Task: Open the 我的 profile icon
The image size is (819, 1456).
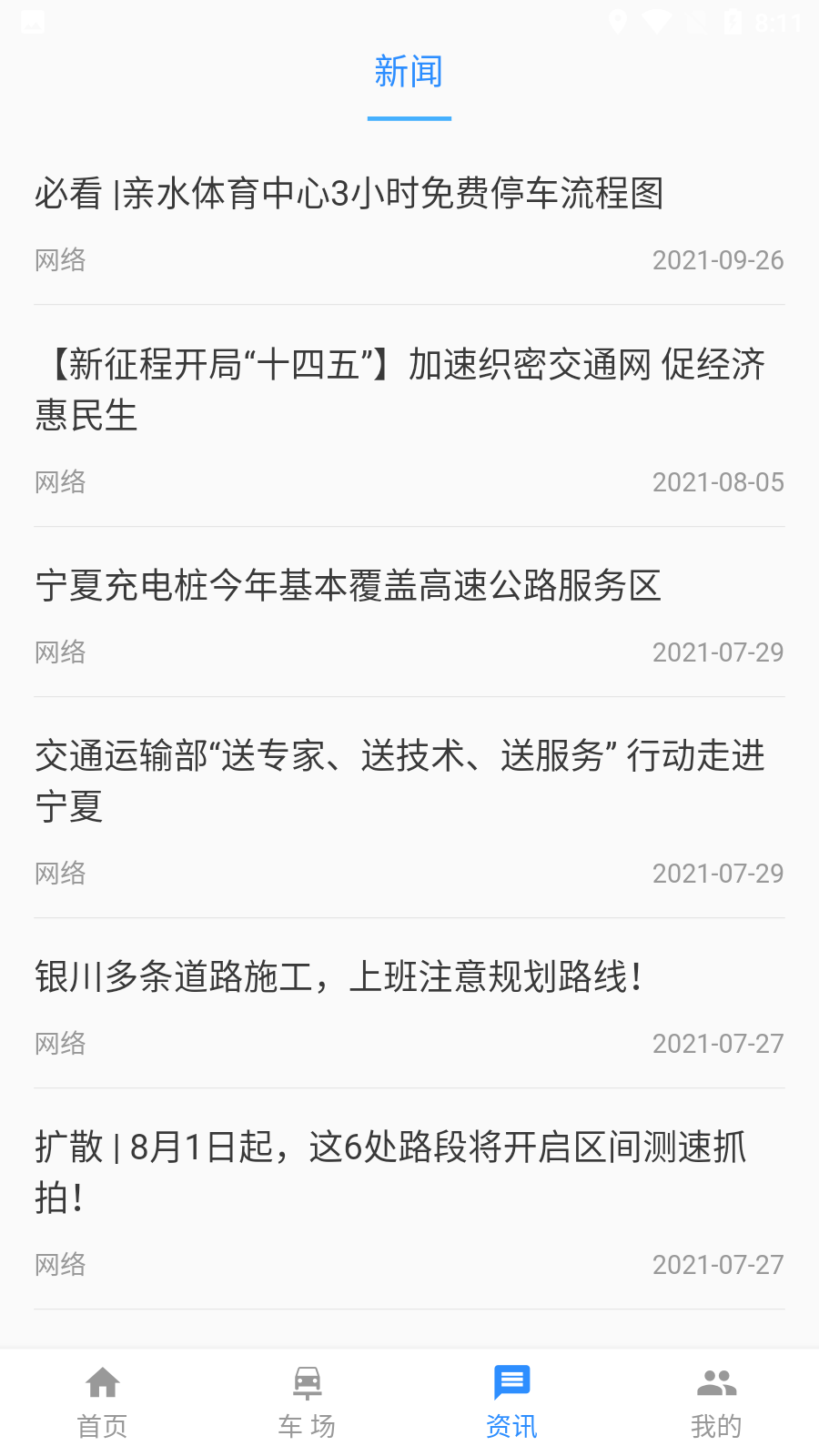Action: point(716,1382)
